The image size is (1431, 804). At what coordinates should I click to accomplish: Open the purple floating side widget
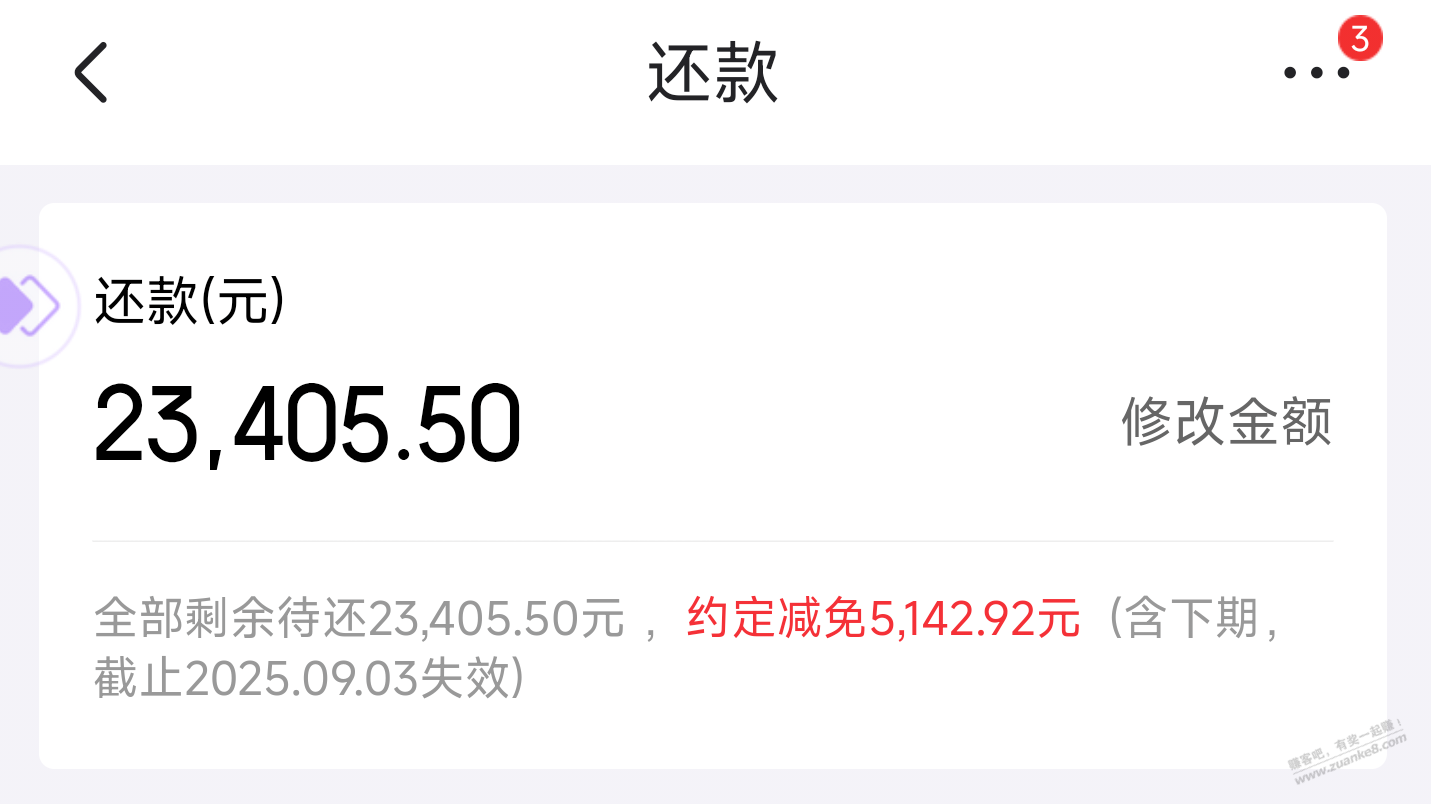(x=26, y=305)
